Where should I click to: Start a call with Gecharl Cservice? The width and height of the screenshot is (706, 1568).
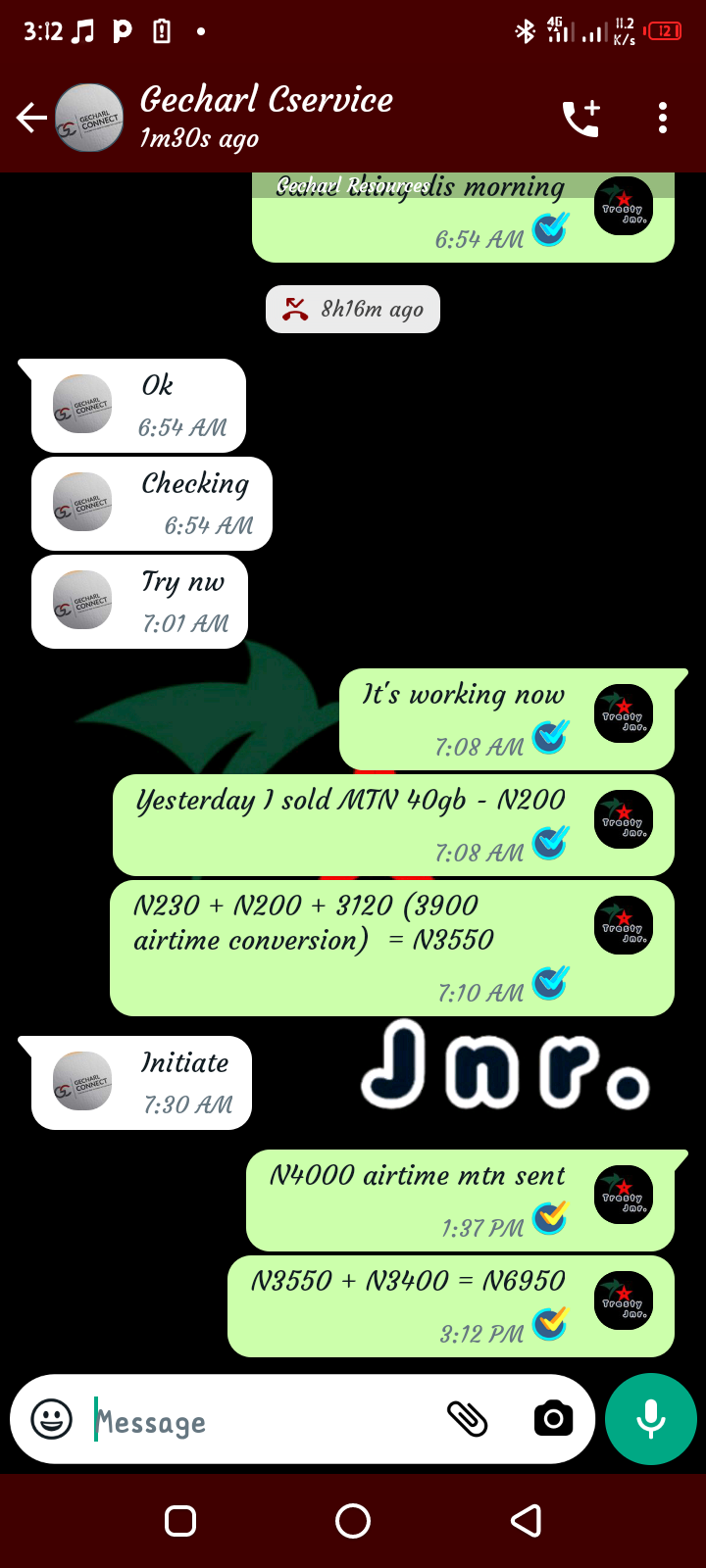(x=580, y=119)
